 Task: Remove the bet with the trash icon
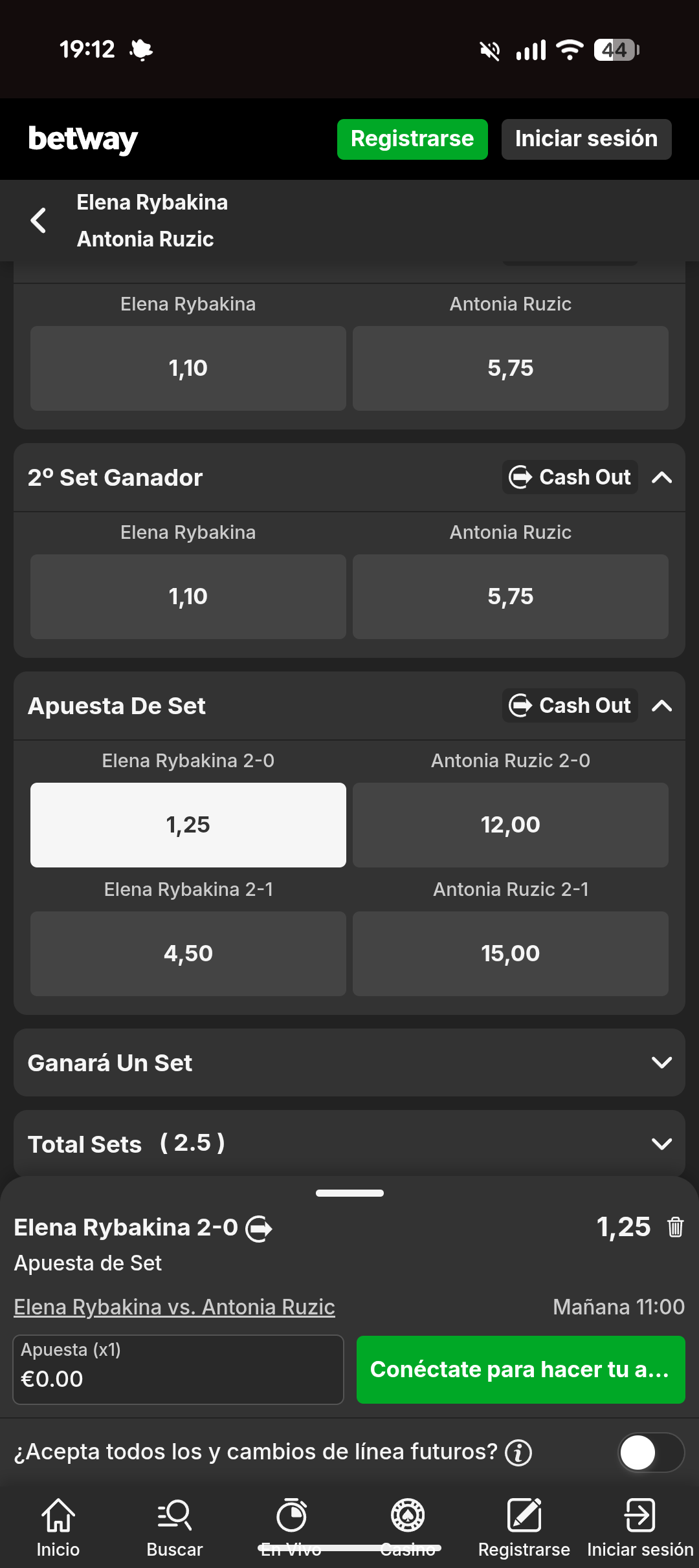point(675,1227)
